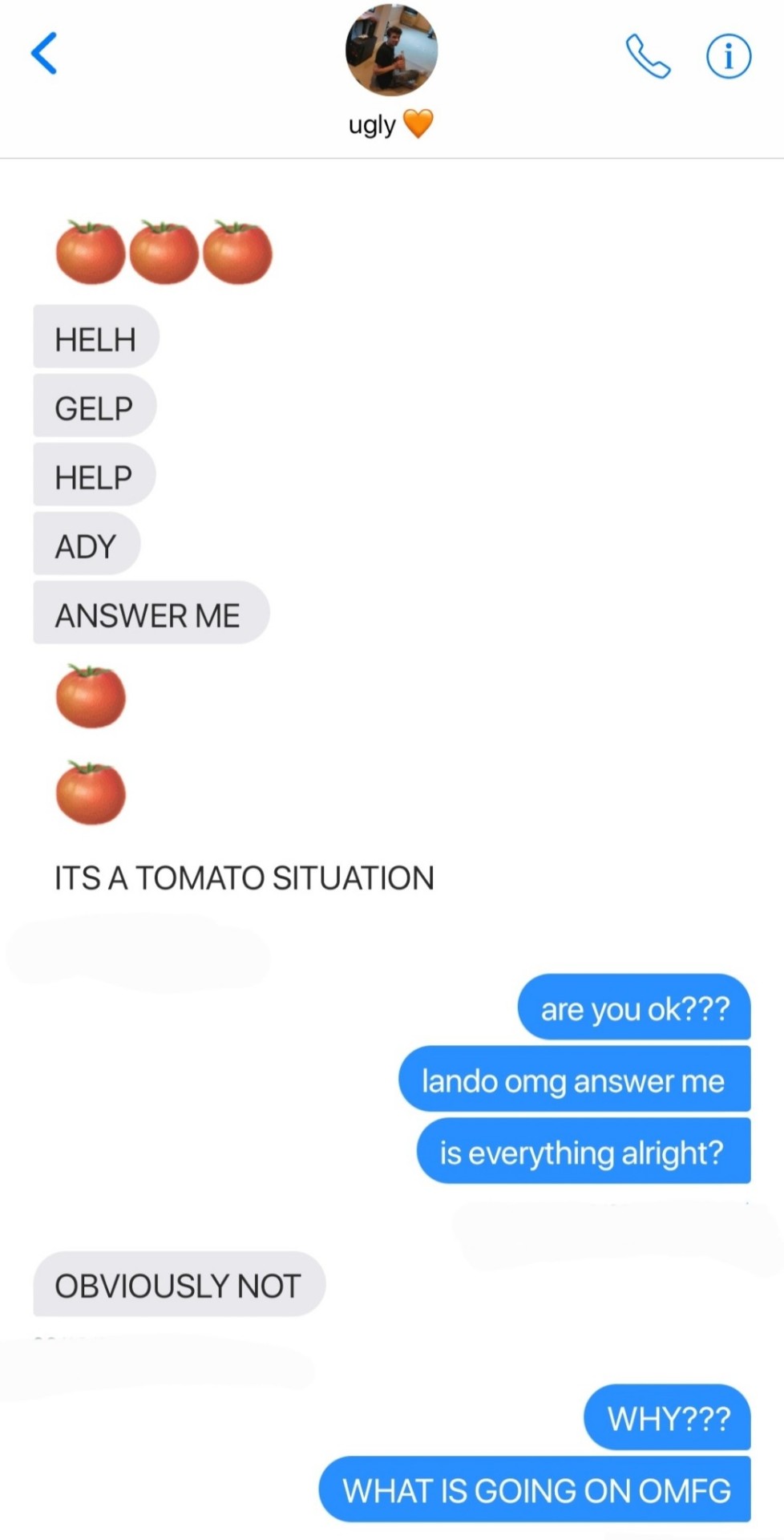The height and width of the screenshot is (1540, 784).
Task: Open conversation info details
Action: (728, 56)
